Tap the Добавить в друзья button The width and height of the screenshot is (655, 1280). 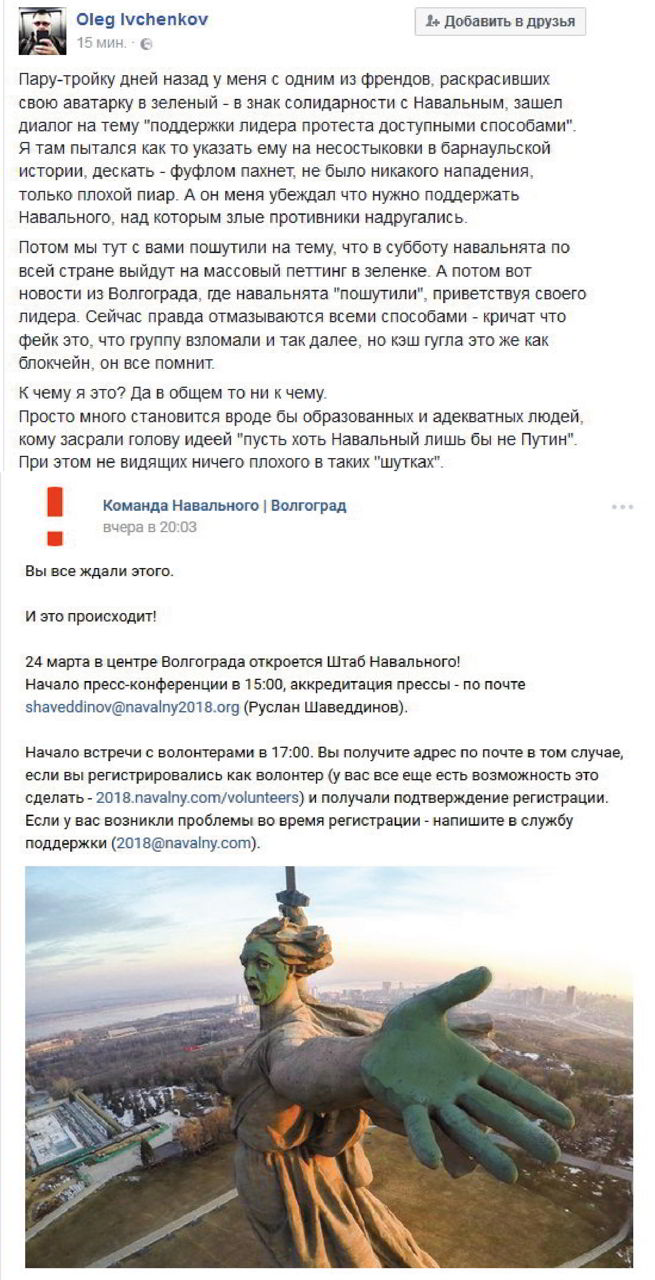(500, 21)
